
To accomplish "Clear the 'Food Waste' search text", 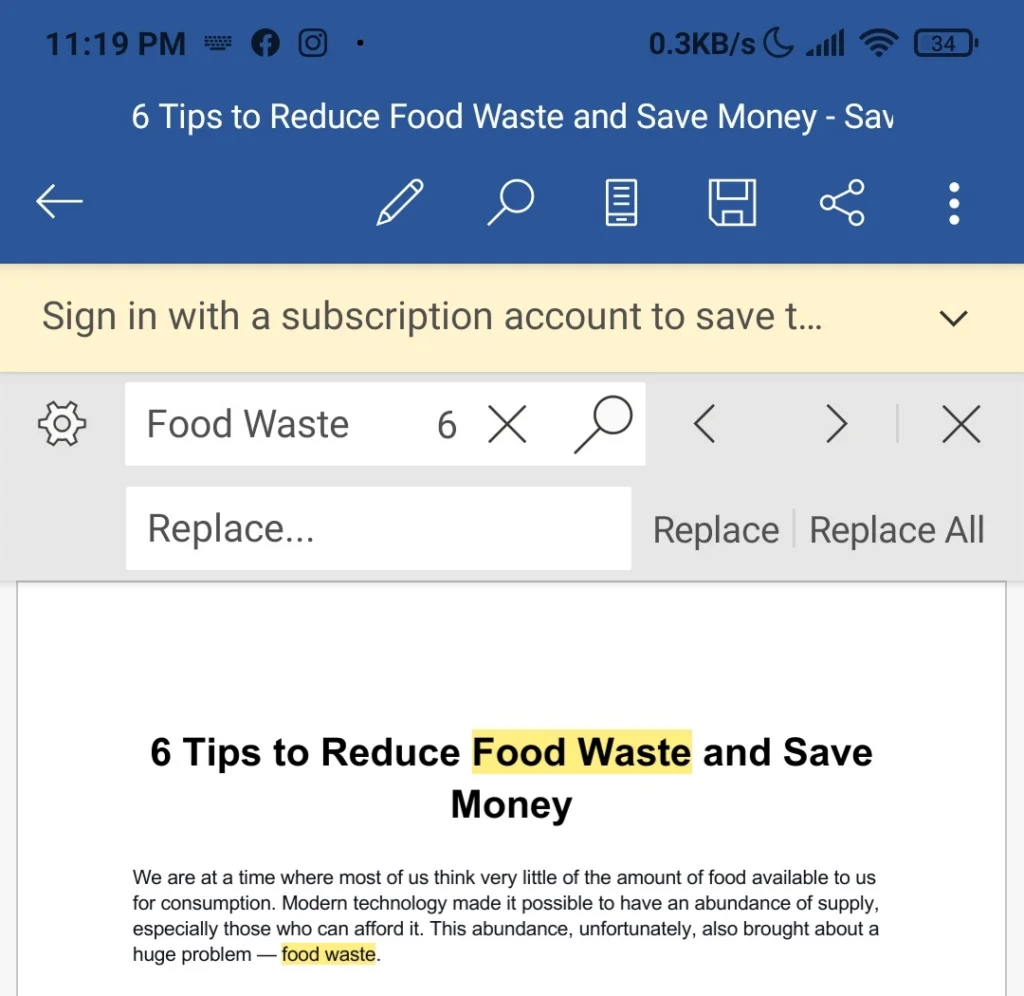I will (507, 425).
